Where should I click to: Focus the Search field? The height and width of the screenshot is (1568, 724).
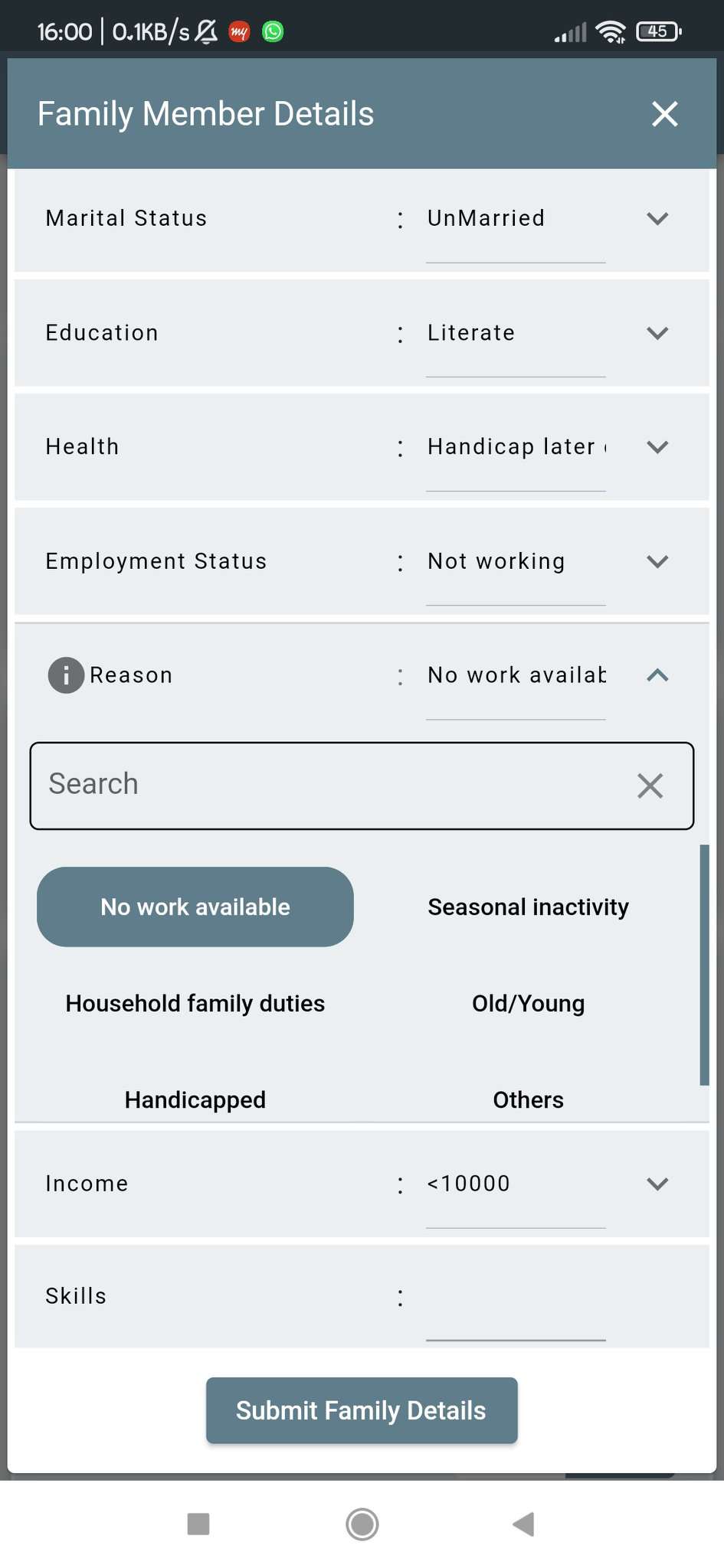pos(329,785)
